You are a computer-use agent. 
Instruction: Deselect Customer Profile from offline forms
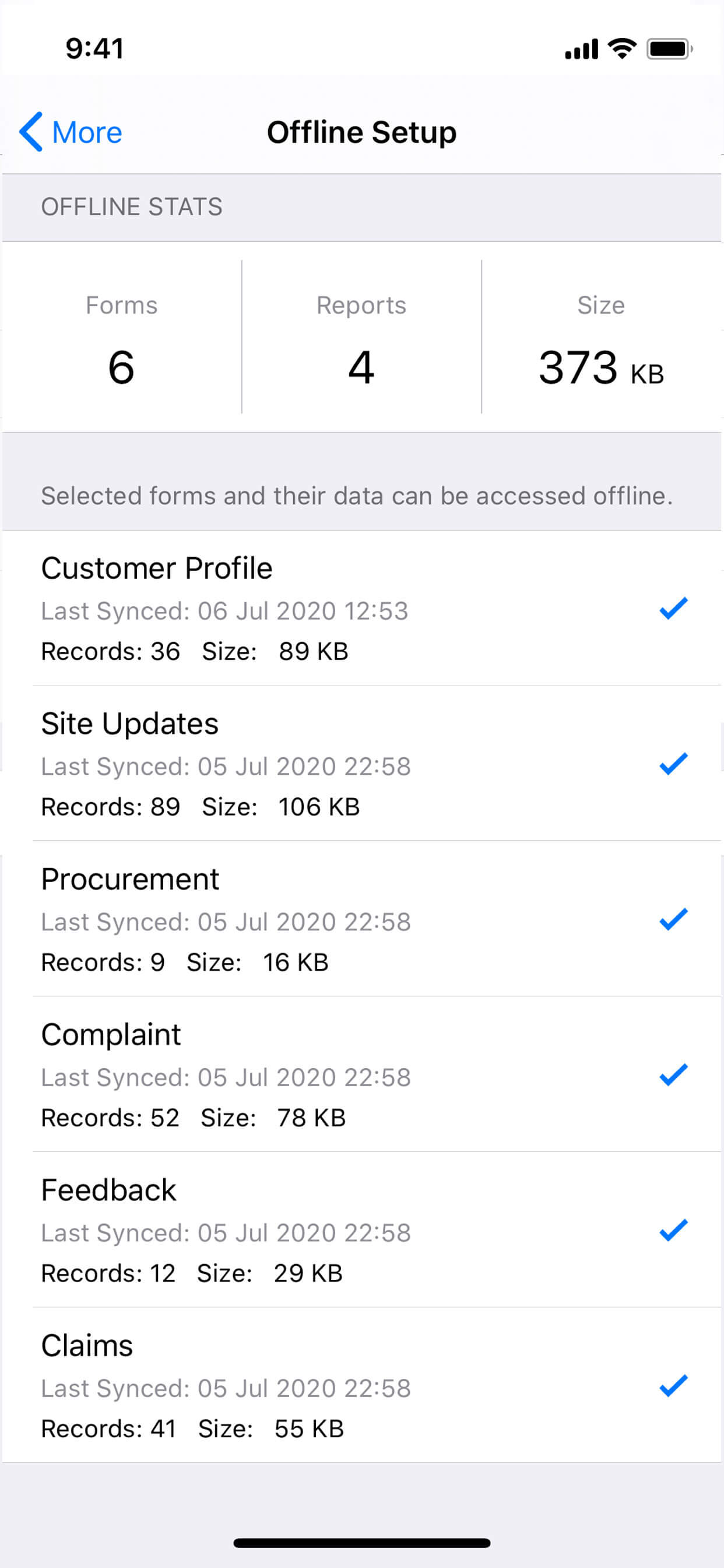coord(673,608)
